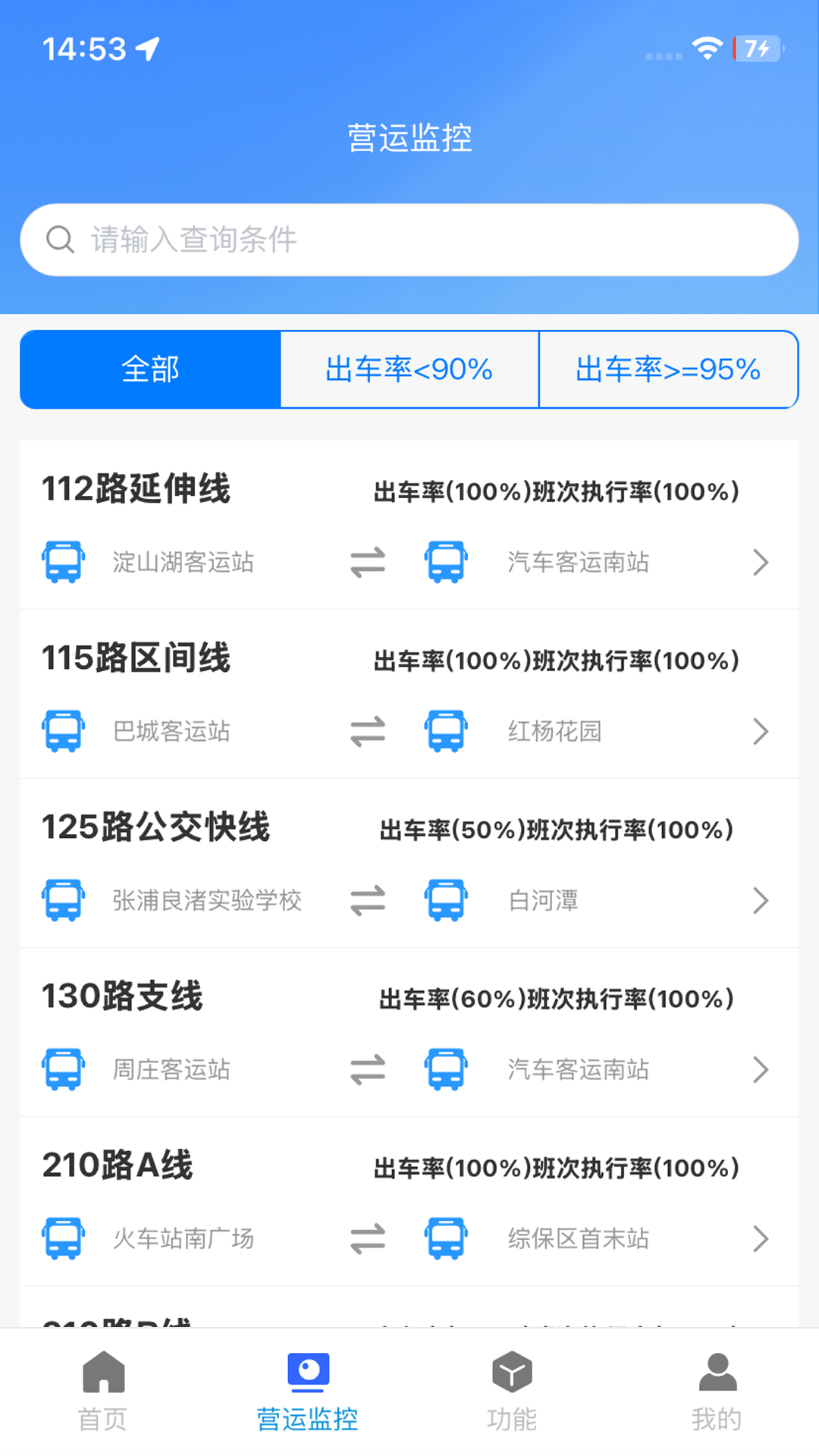Select the 出车率<90% filter option
Screen dimensions: 819x1456
pos(409,370)
